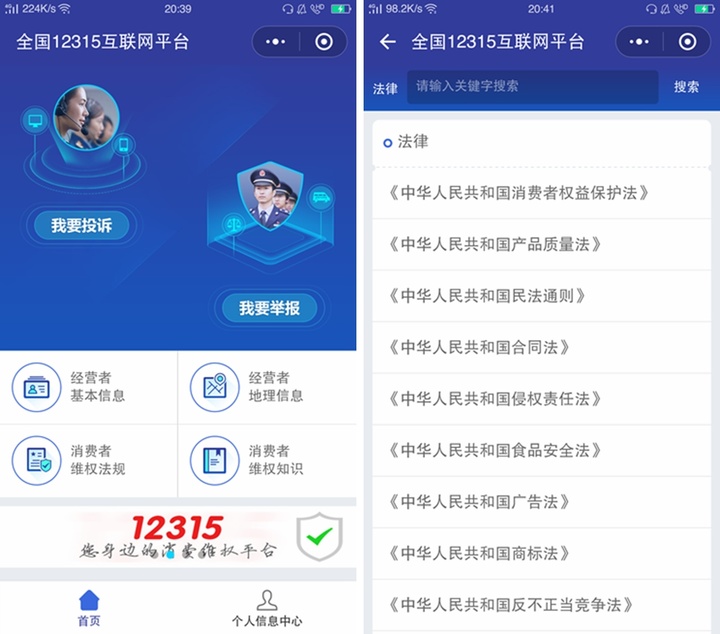Open 消费者维权知识

coord(267,460)
